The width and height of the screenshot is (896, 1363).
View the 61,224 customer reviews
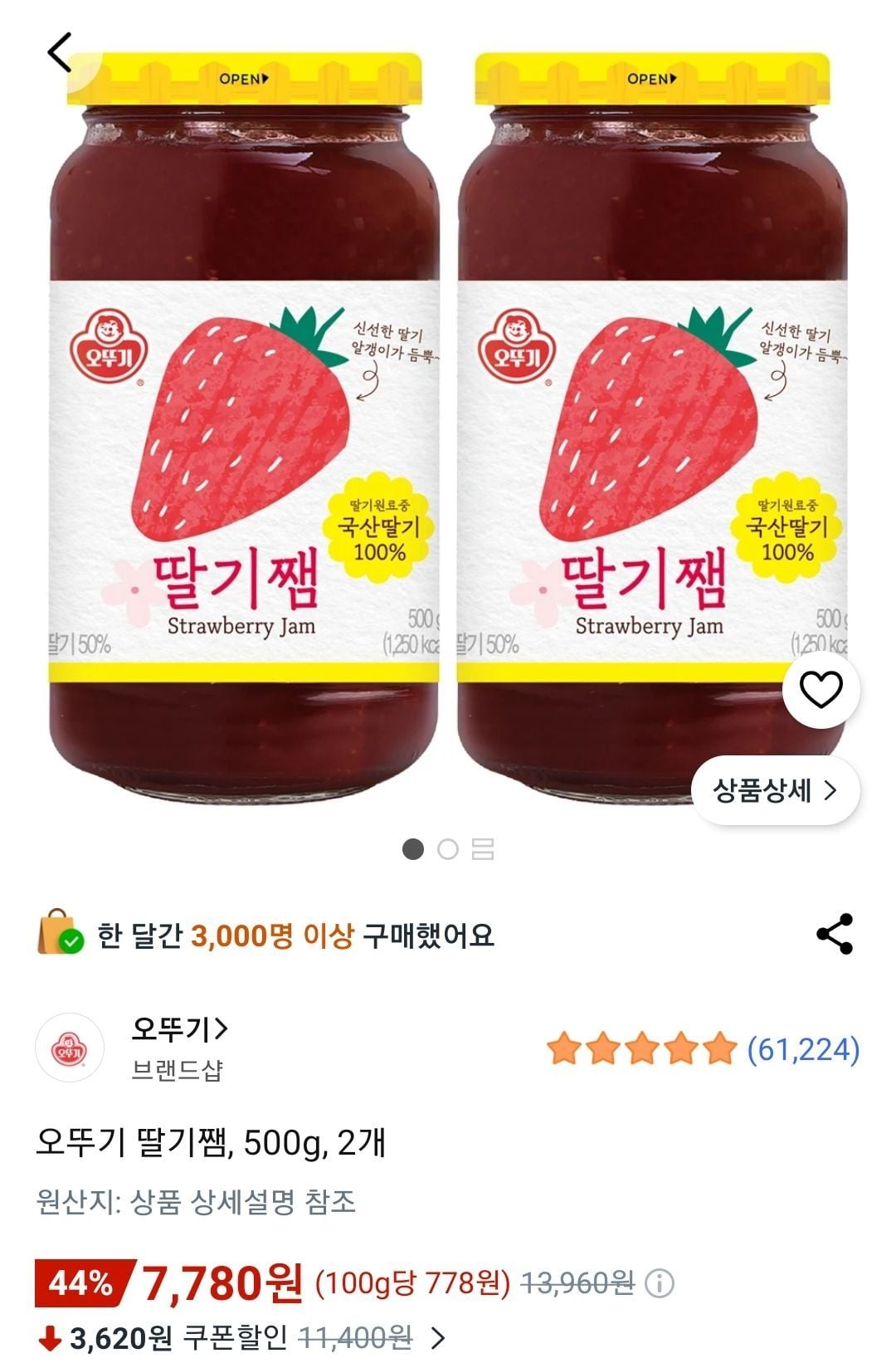click(x=802, y=1049)
